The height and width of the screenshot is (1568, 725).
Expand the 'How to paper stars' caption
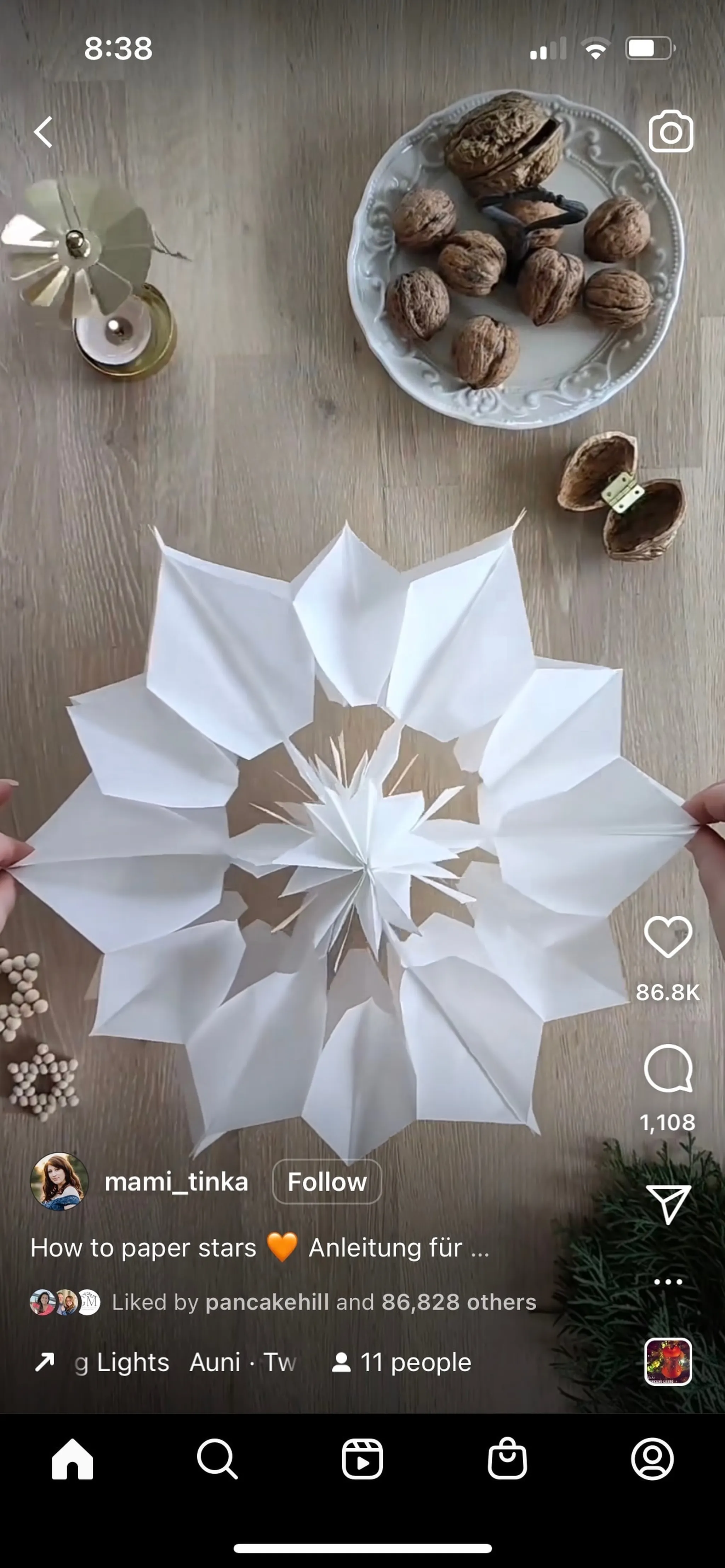pos(259,1248)
